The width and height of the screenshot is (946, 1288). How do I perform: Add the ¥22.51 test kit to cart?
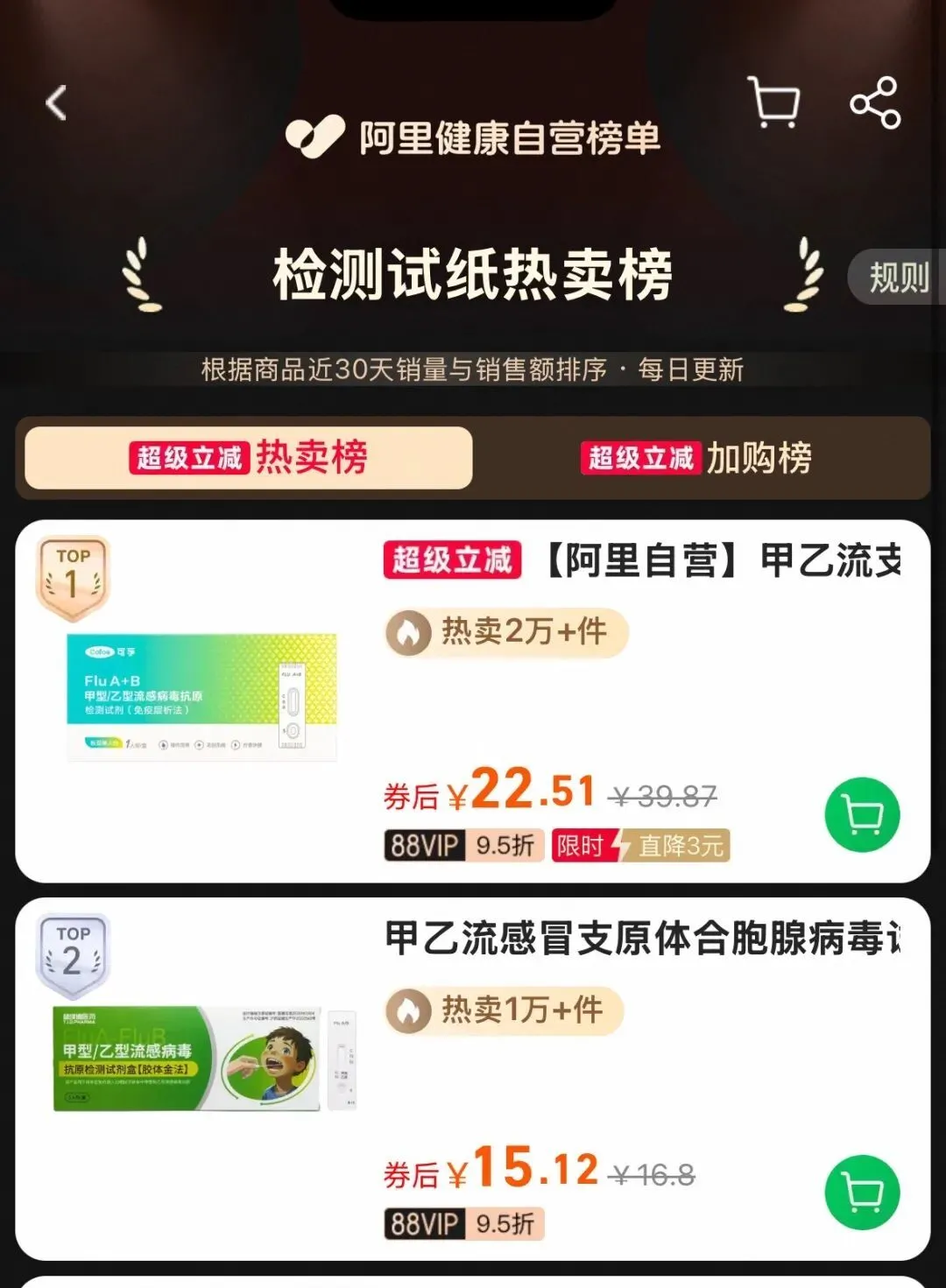862,815
